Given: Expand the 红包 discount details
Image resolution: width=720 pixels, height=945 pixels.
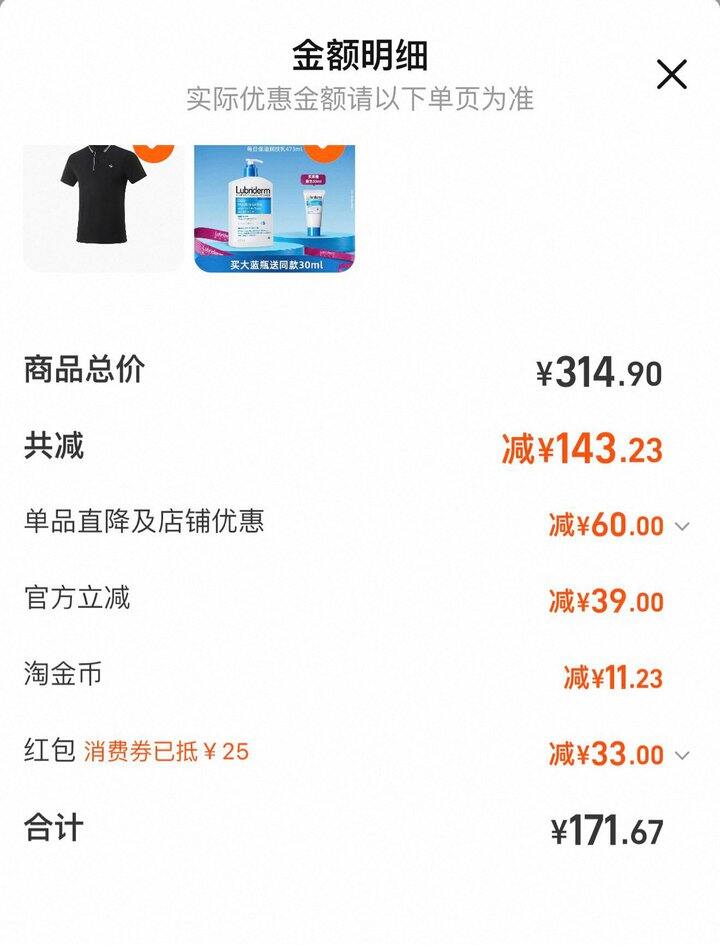Looking at the screenshot, I should [x=683, y=755].
